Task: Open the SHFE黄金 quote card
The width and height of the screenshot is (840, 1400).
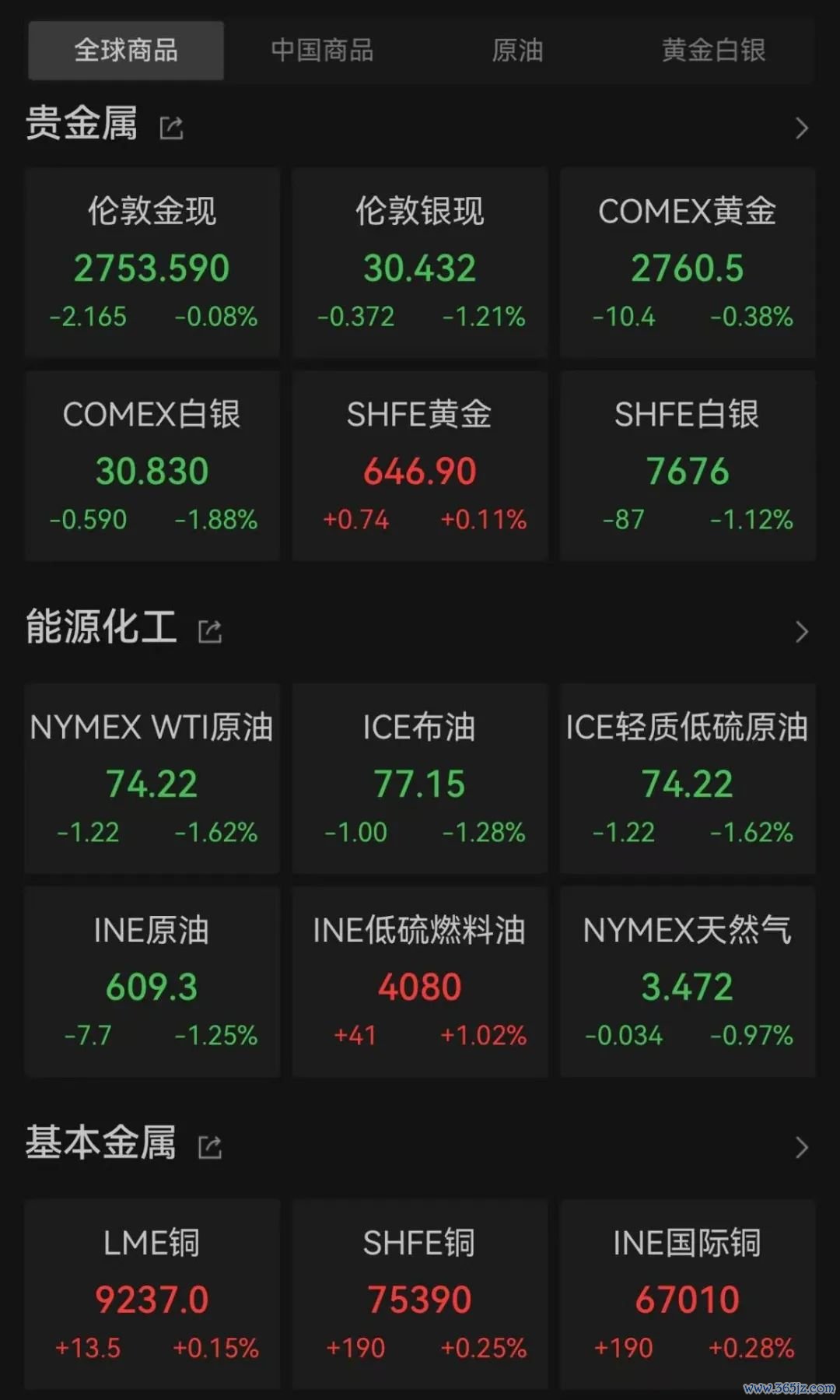Action: (420, 465)
